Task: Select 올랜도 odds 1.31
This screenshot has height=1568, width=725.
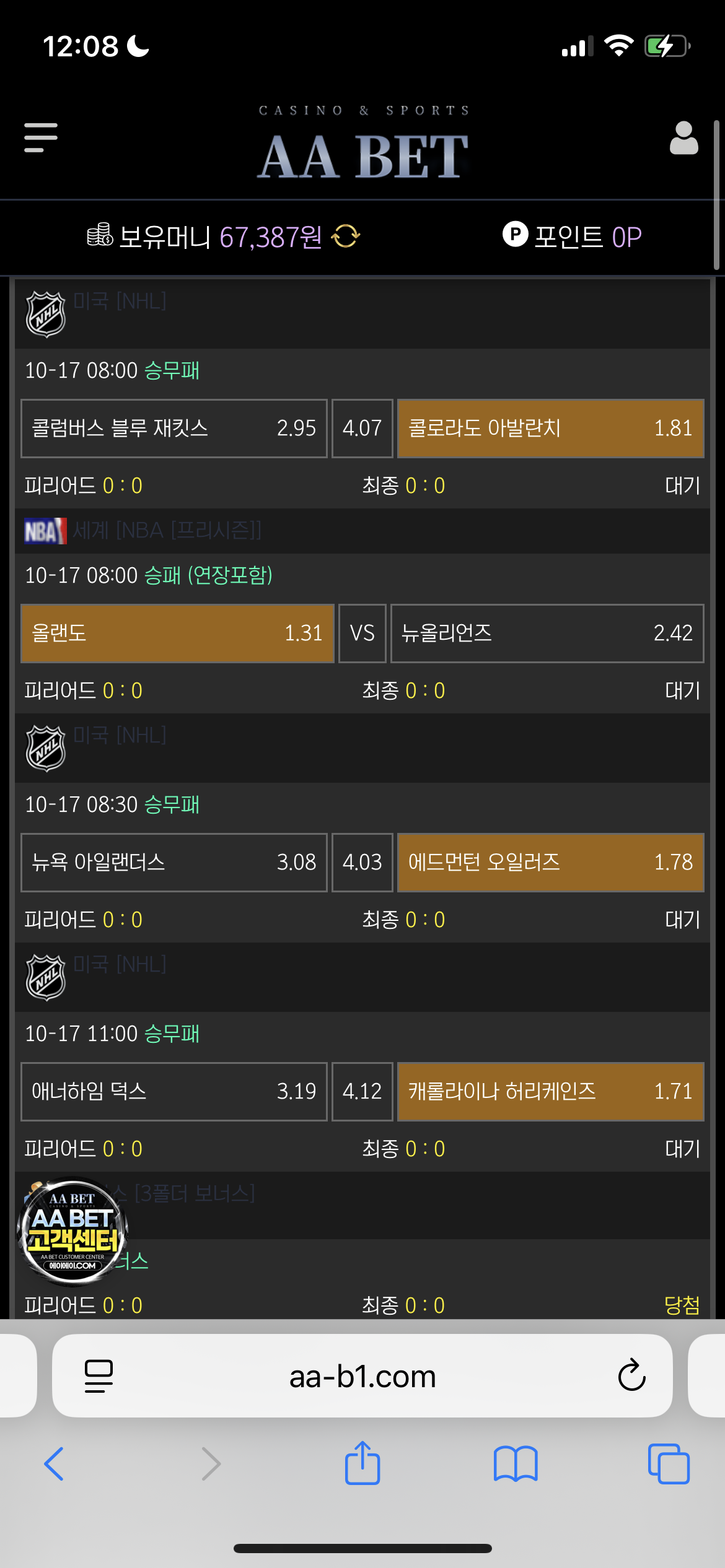Action: [x=177, y=634]
